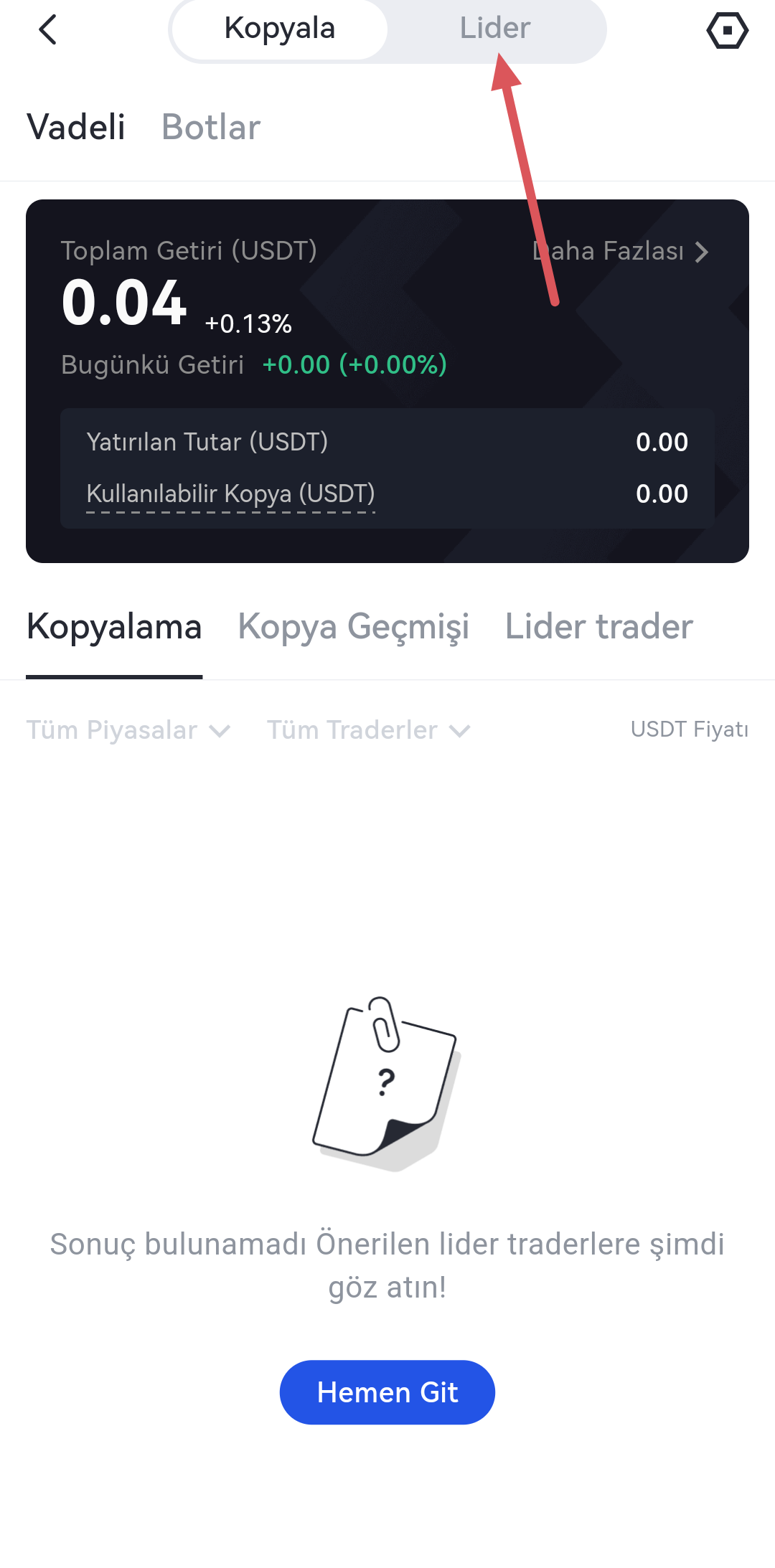Open the hexagon settings icon

pyautogui.click(x=727, y=31)
